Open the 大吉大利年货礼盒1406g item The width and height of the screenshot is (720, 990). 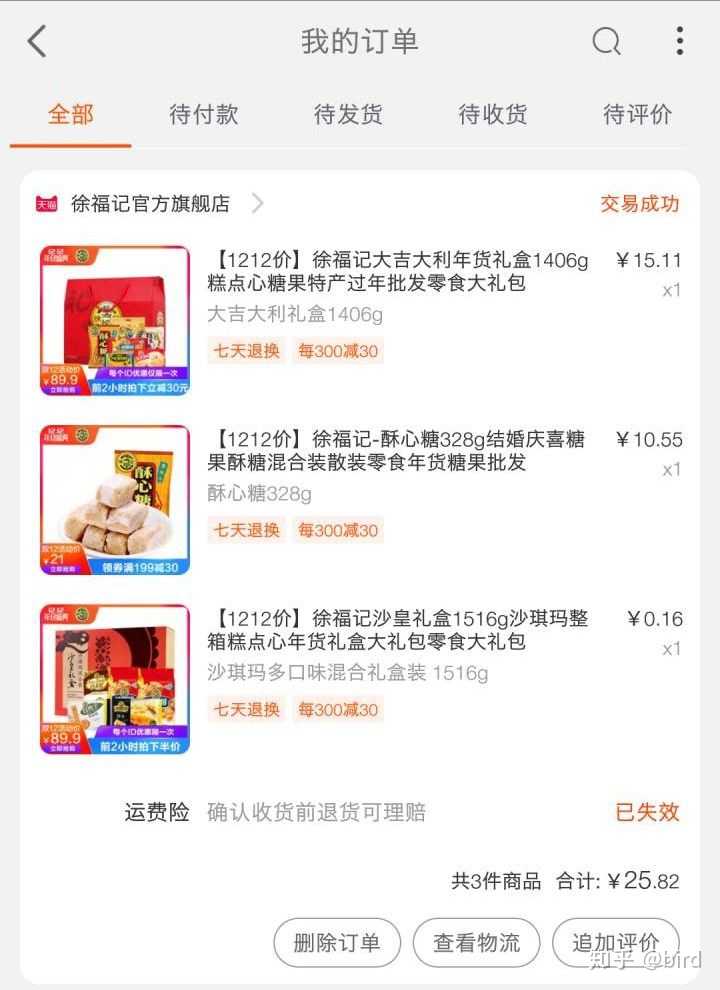(x=398, y=272)
